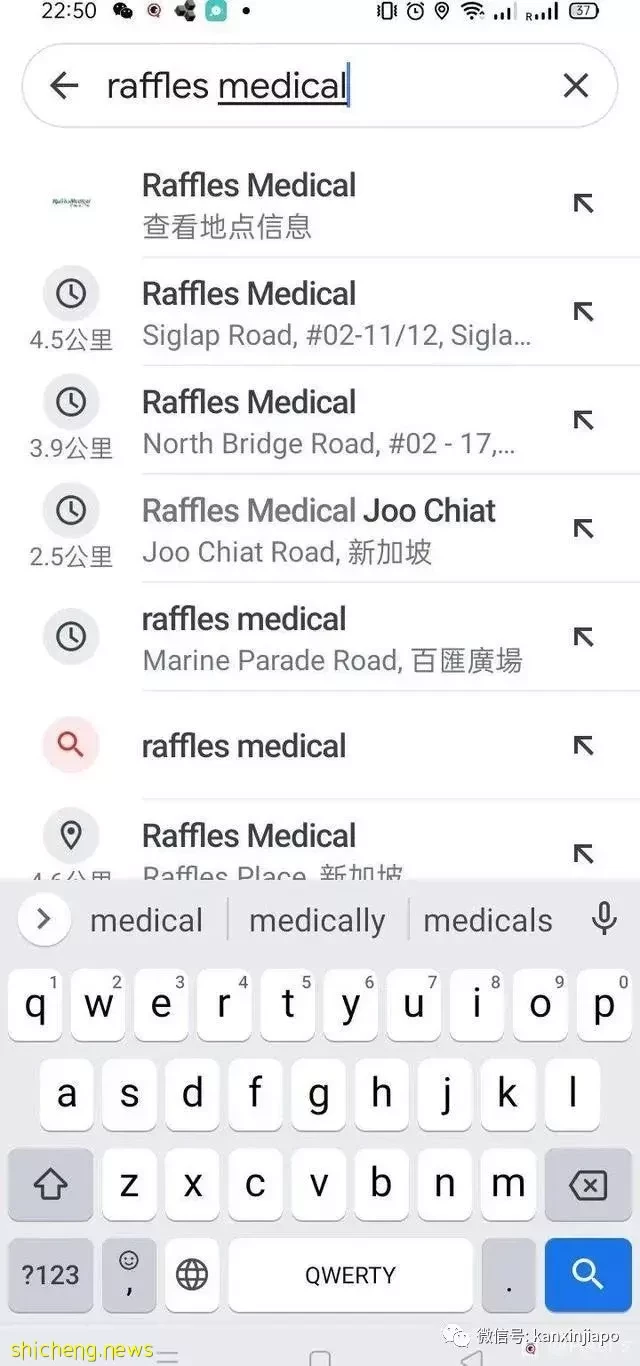Tap the backspace key
This screenshot has height=1366, width=640.
587,1185
